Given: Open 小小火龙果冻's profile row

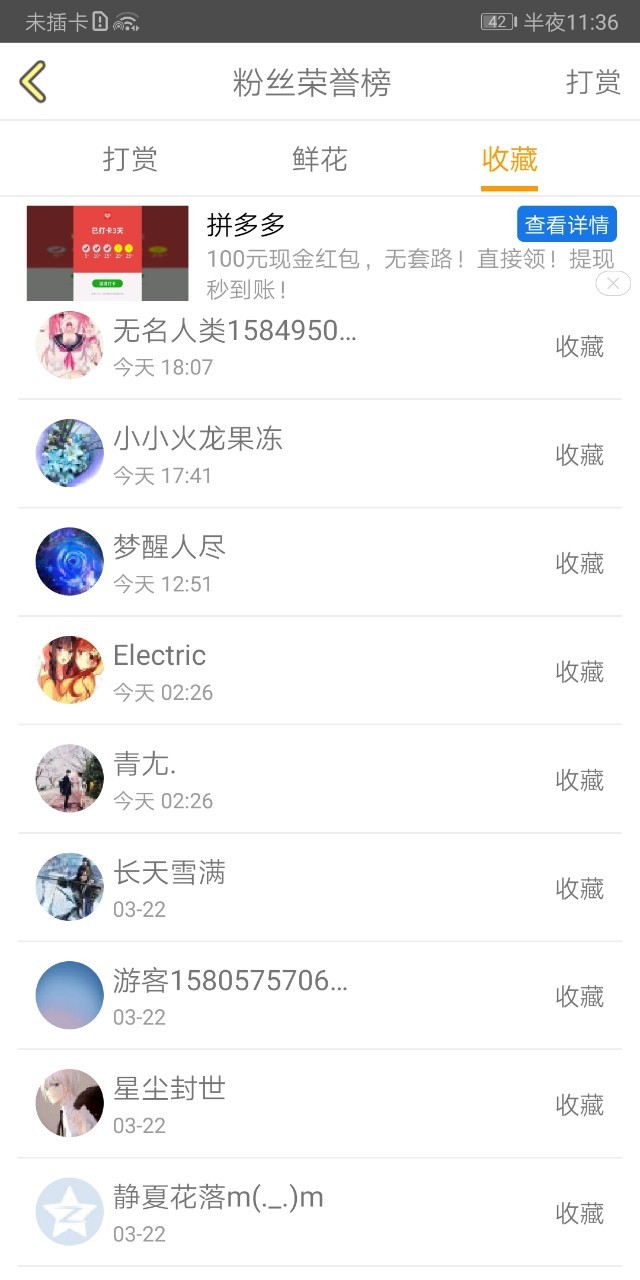Looking at the screenshot, I should pyautogui.click(x=320, y=454).
